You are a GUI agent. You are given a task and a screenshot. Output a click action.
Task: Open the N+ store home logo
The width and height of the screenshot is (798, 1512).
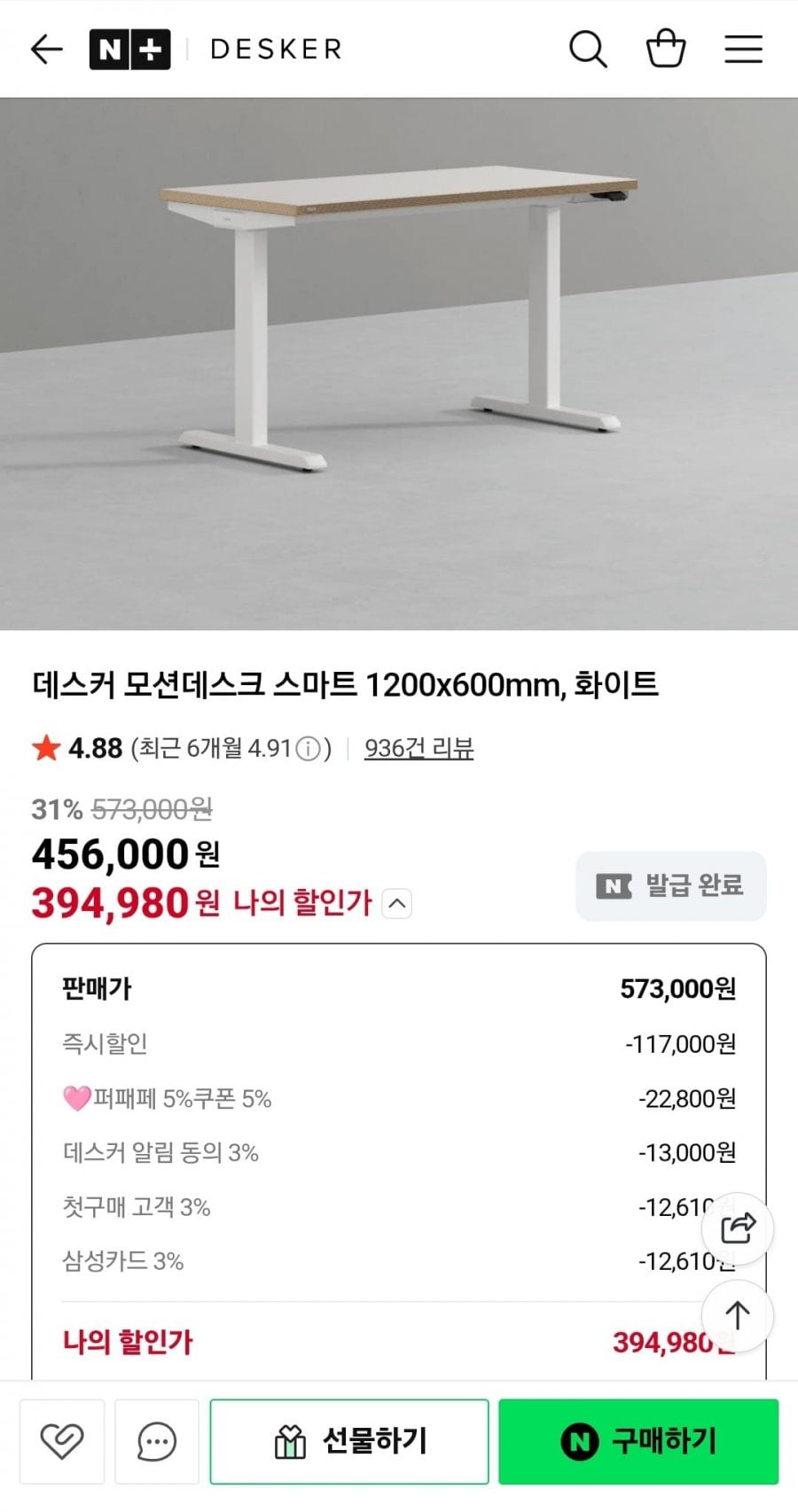(129, 49)
